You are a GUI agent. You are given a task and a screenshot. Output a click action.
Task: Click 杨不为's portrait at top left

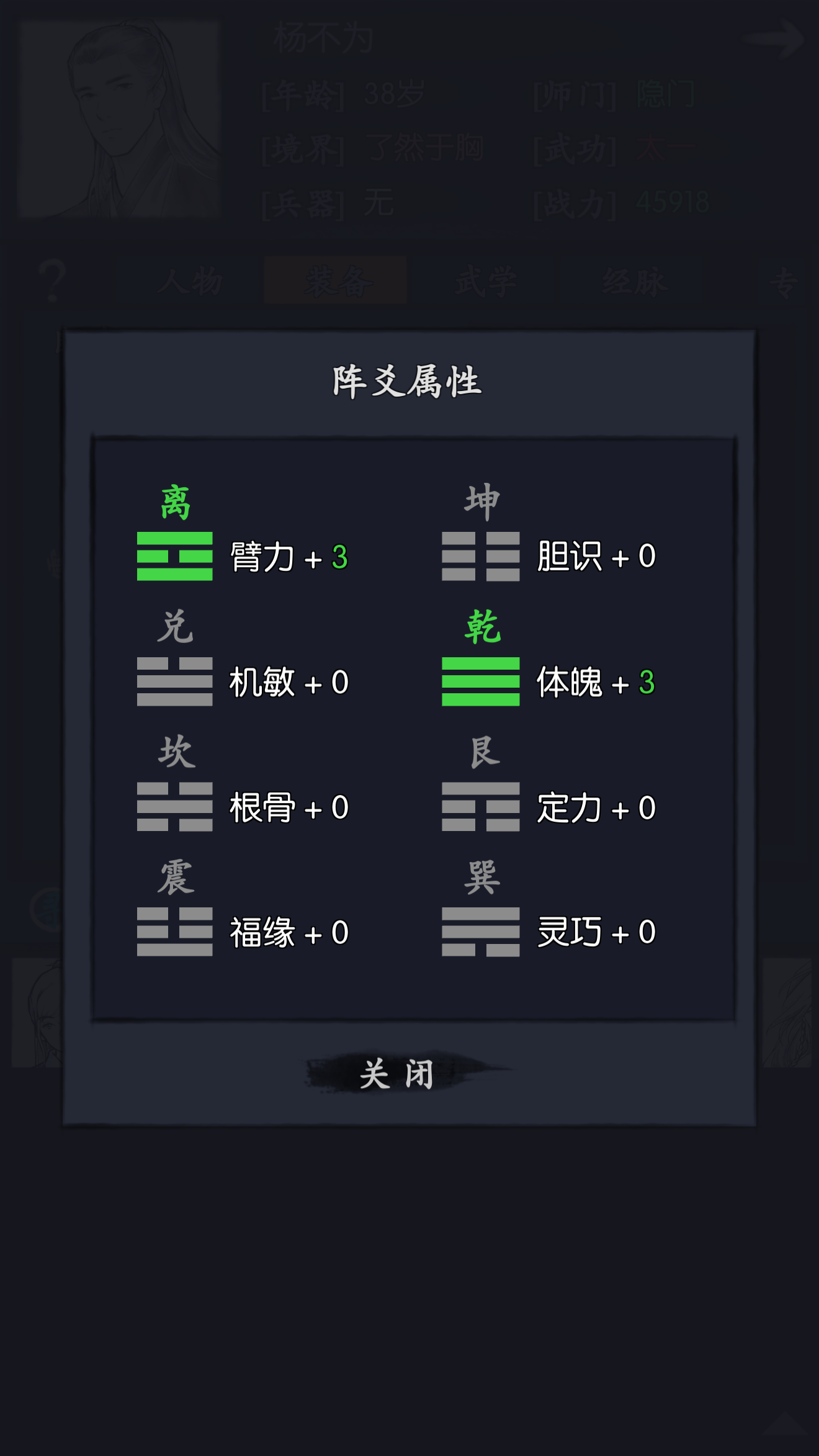click(118, 118)
